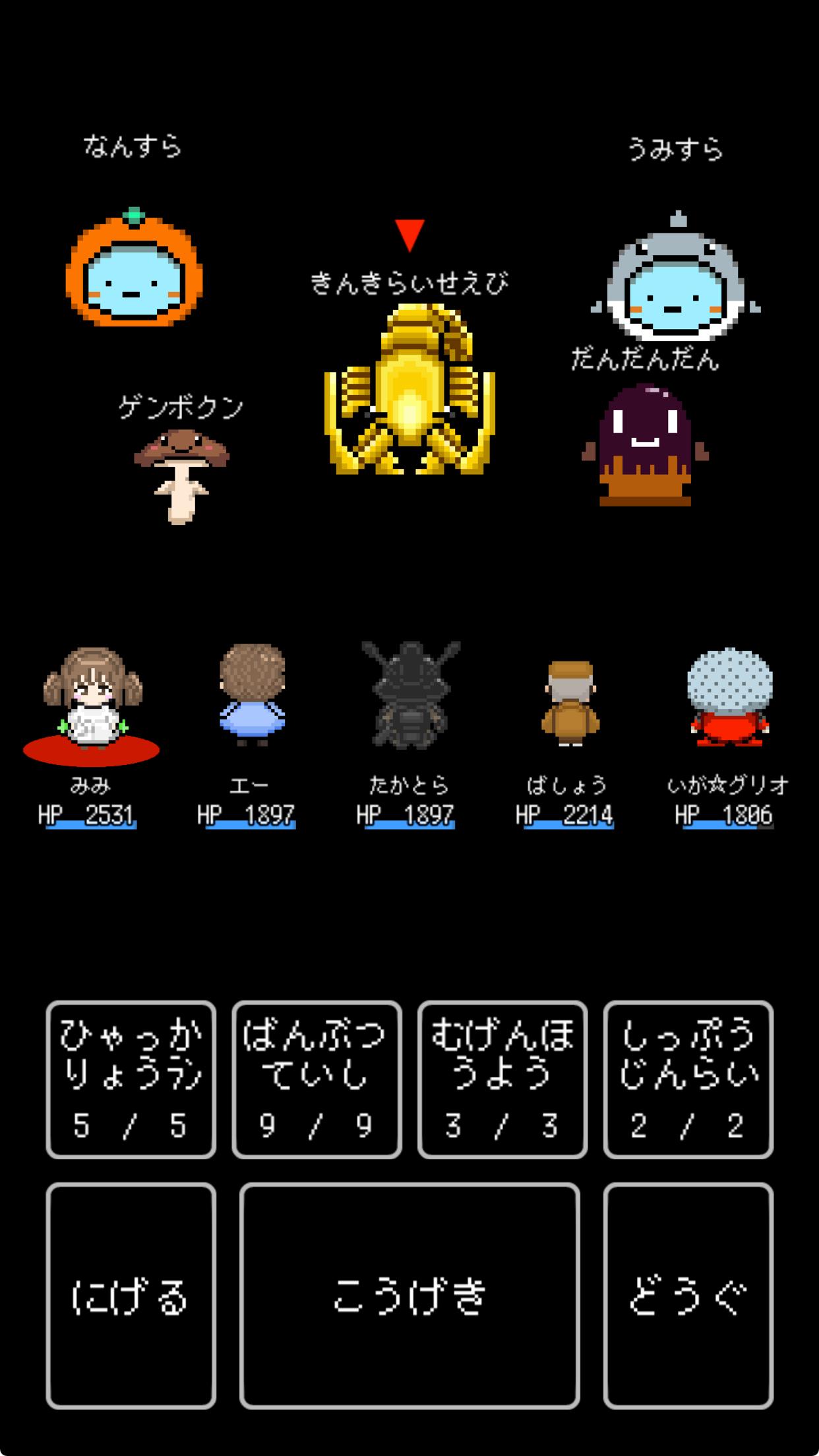This screenshot has height=1456, width=819.
Task: Tap にげる to flee the battle
Action: (131, 1296)
